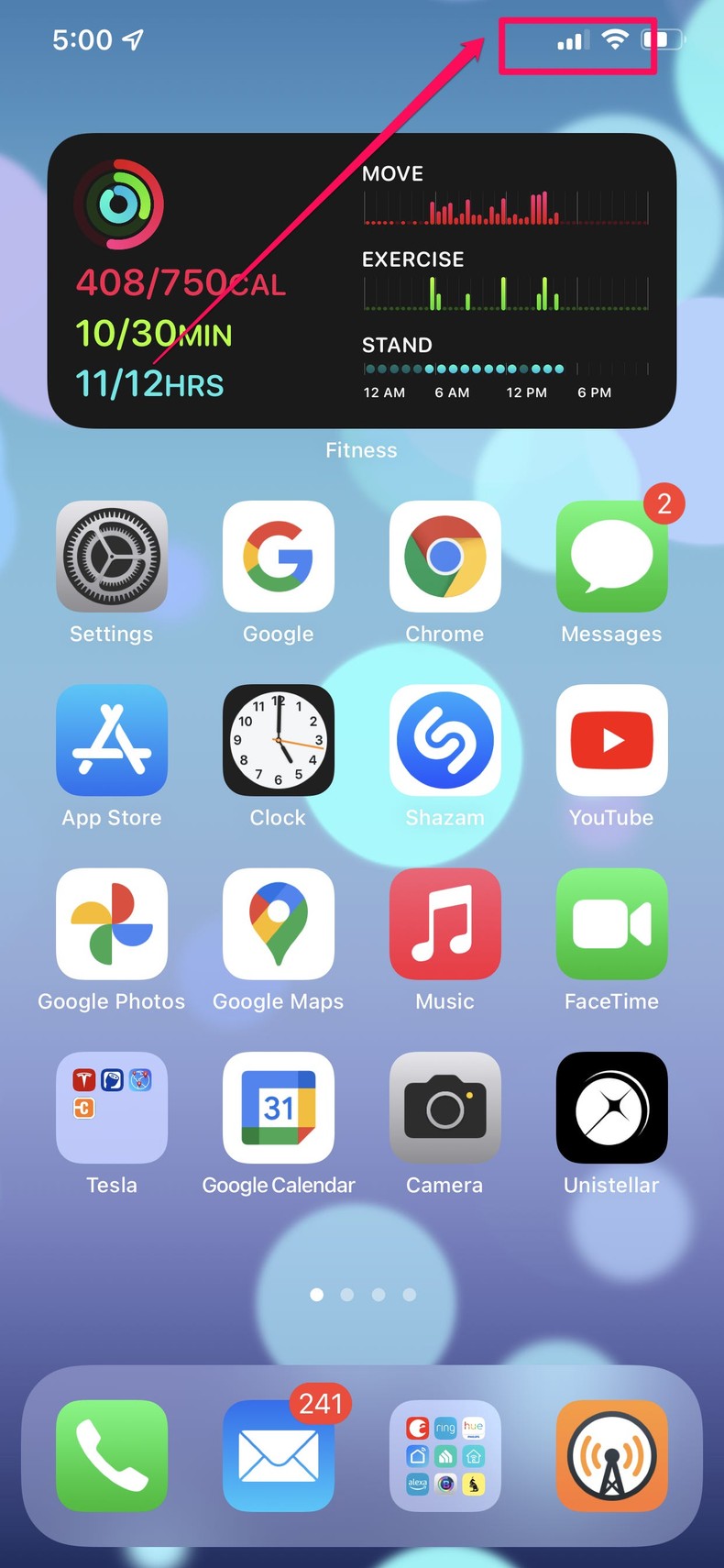This screenshot has height=1568, width=724.
Task: Open Mail showing 241 unread emails
Action: click(278, 1456)
